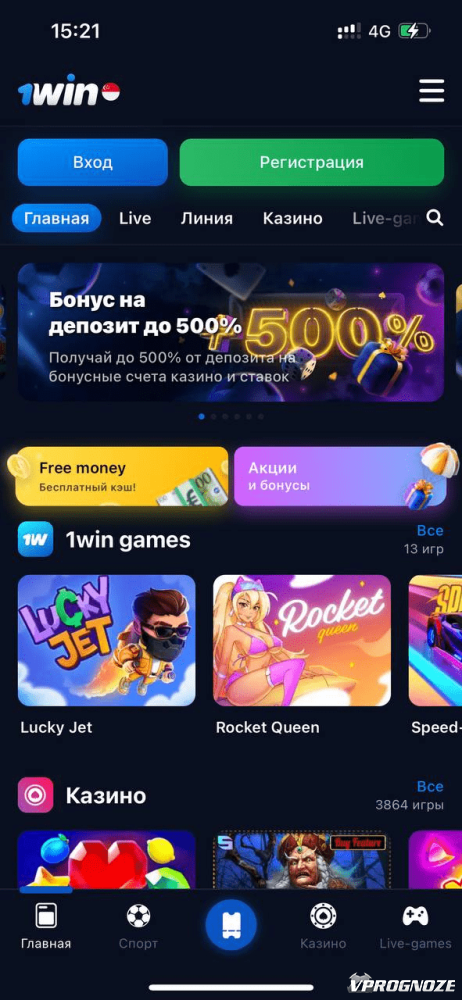Tap the Вход login button
Image resolution: width=462 pixels, height=1000 pixels.
(93, 162)
